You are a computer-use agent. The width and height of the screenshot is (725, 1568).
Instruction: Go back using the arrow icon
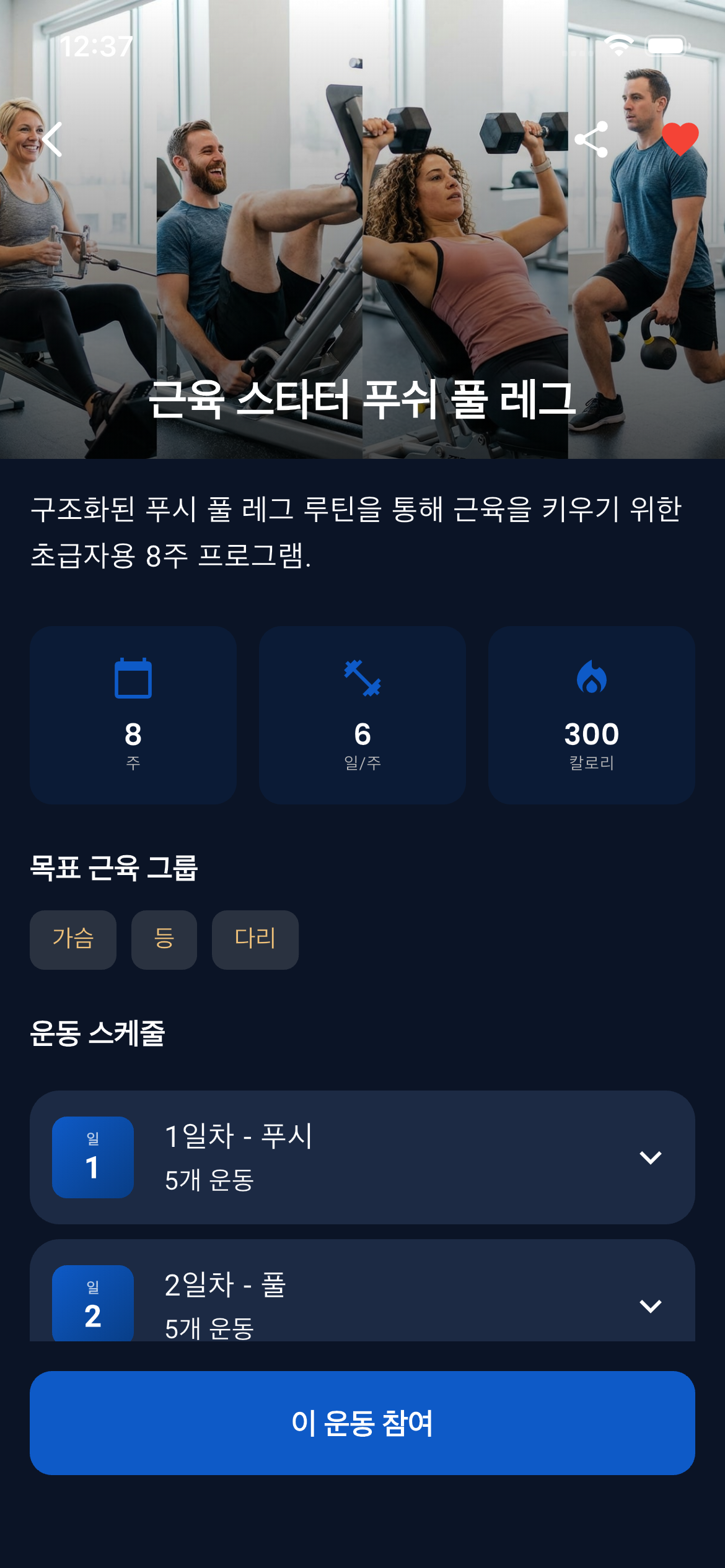tap(53, 139)
